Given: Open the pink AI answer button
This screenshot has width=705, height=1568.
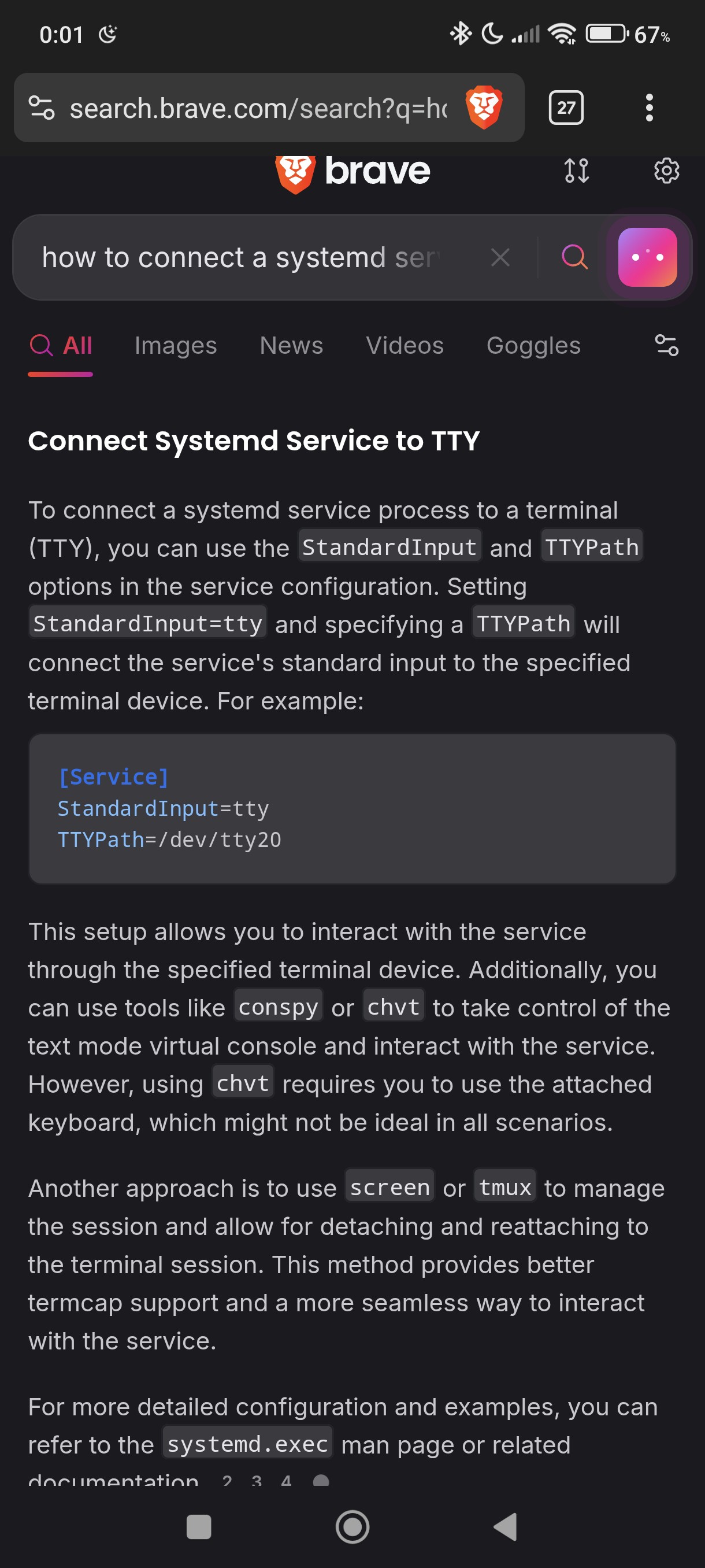Looking at the screenshot, I should 647,257.
